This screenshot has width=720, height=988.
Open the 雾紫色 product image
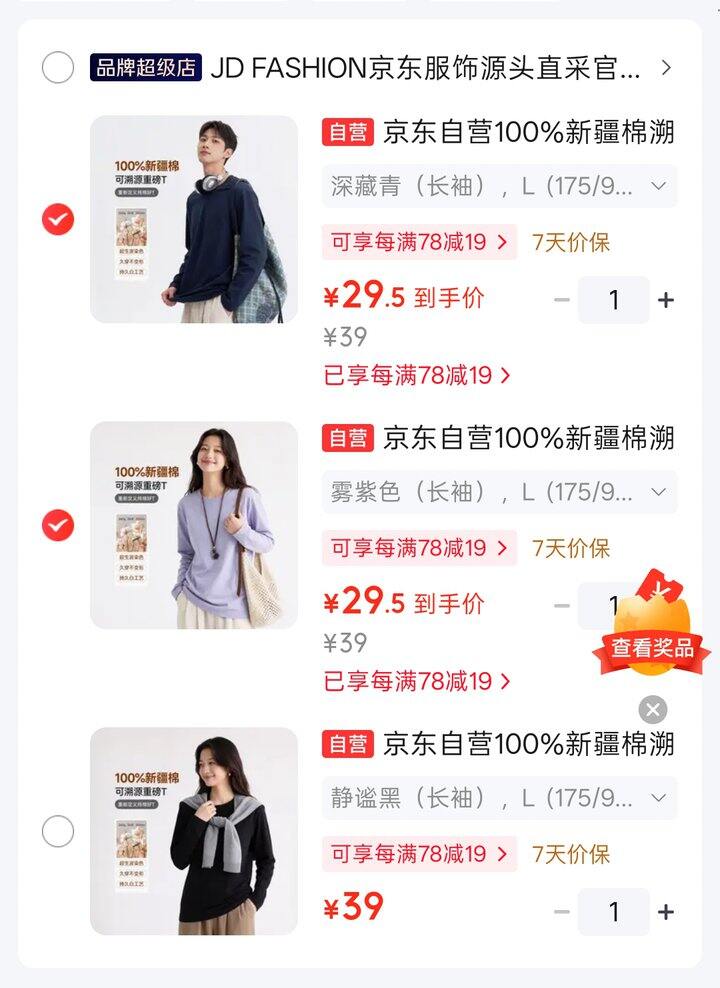click(194, 525)
